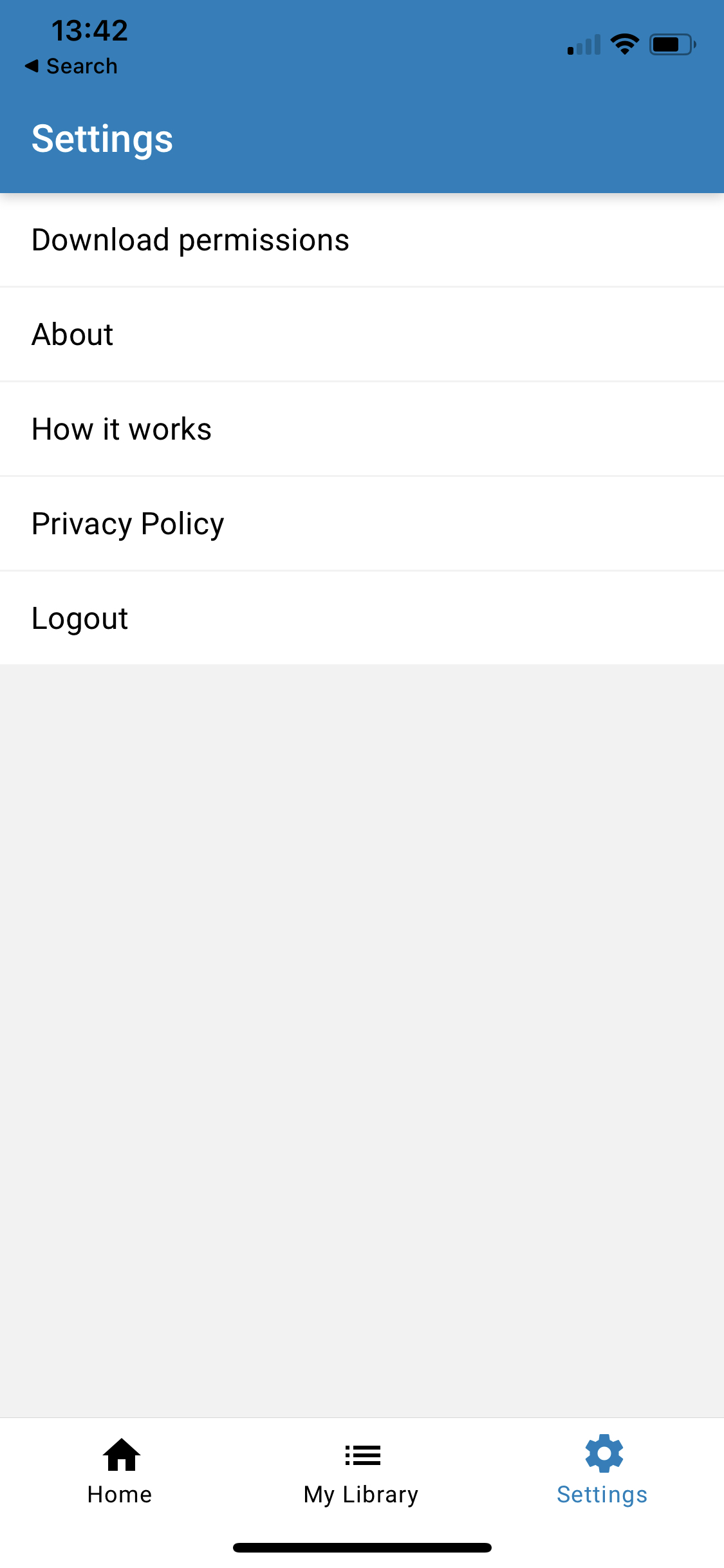Open the About page
The image size is (724, 1568).
(72, 333)
